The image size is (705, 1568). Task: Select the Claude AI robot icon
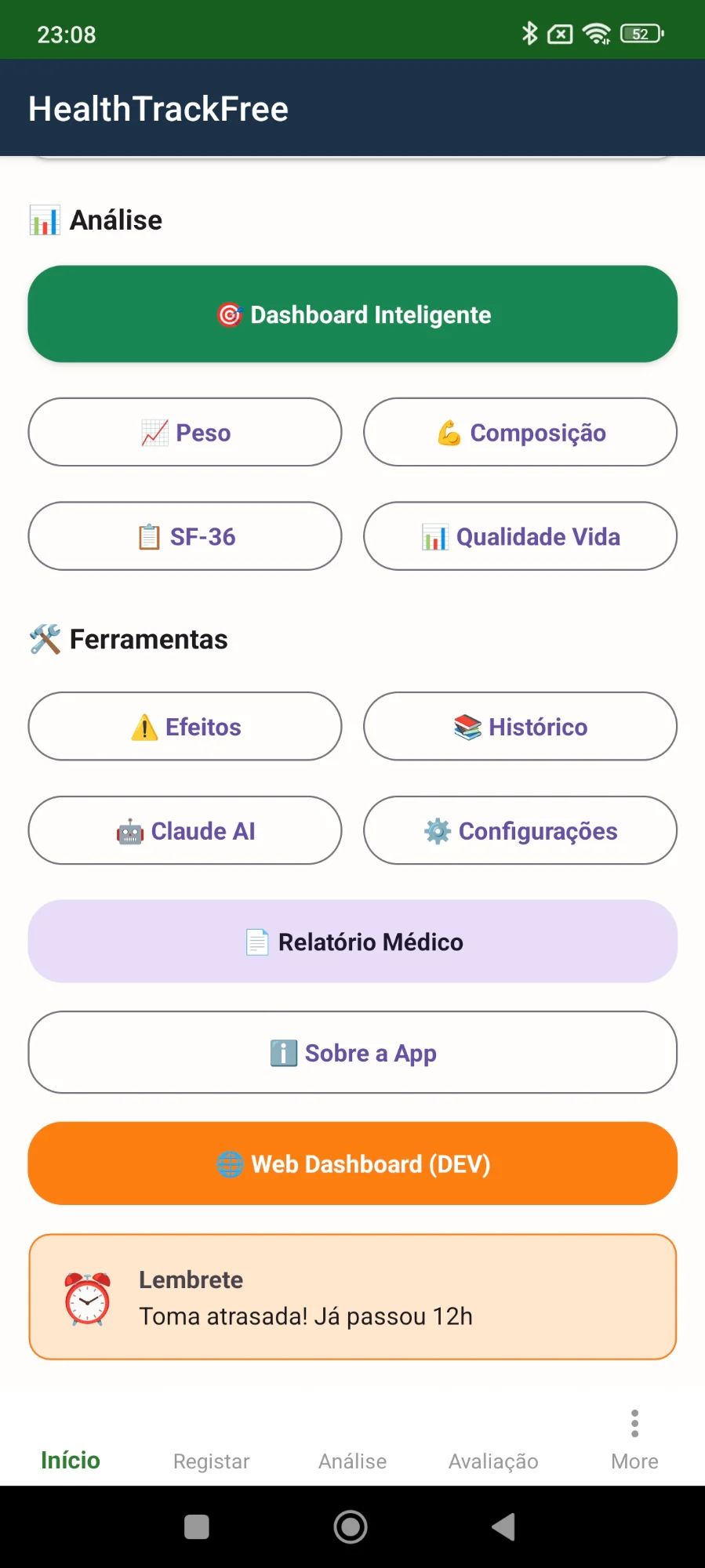[x=131, y=831]
